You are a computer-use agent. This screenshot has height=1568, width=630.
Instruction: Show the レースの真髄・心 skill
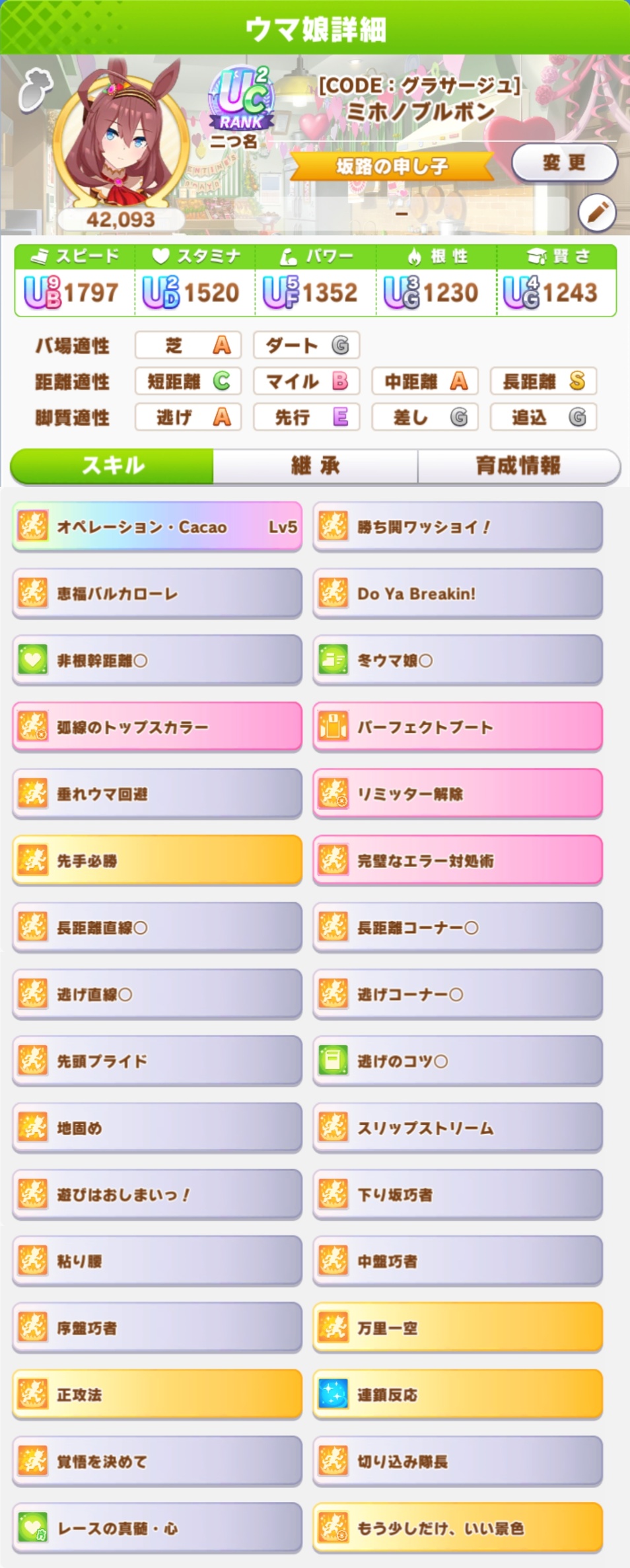[157, 1528]
